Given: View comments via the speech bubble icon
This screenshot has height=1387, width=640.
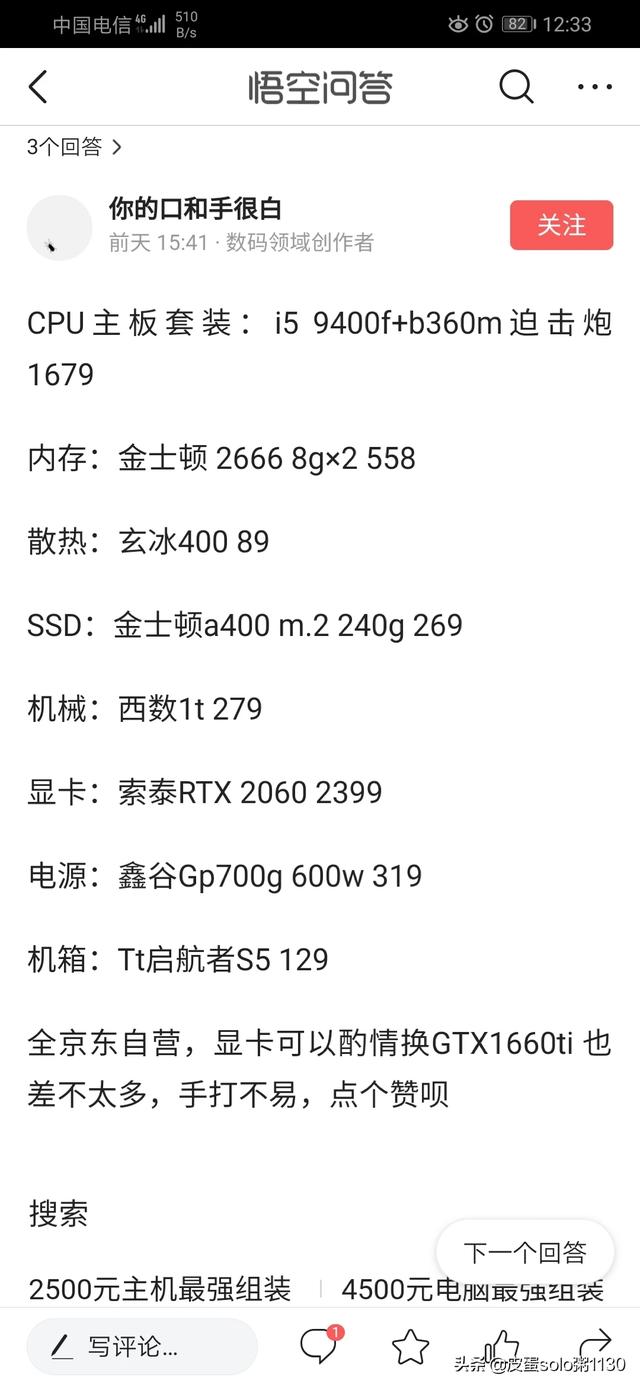Looking at the screenshot, I should 319,1346.
